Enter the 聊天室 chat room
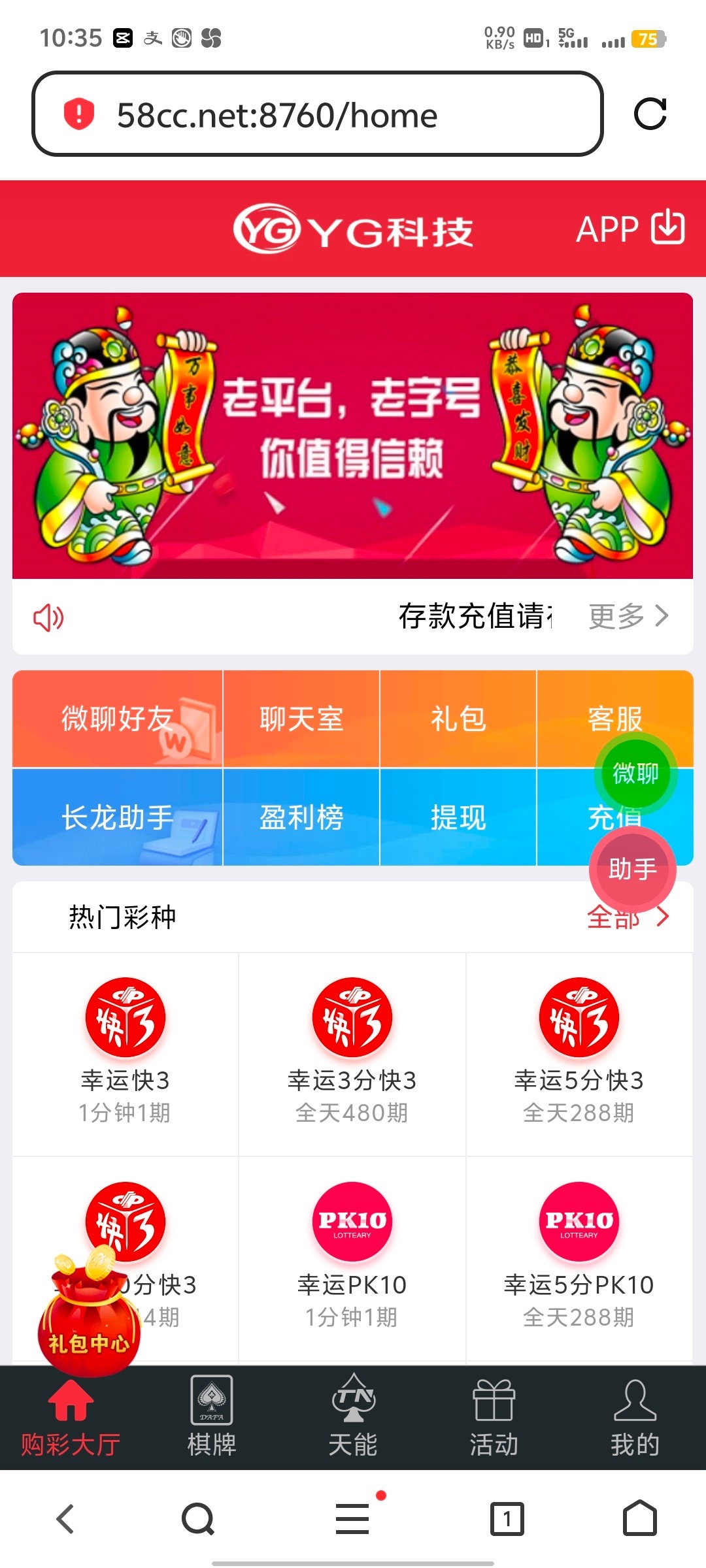Screen dimensions: 706x1568 (x=301, y=719)
